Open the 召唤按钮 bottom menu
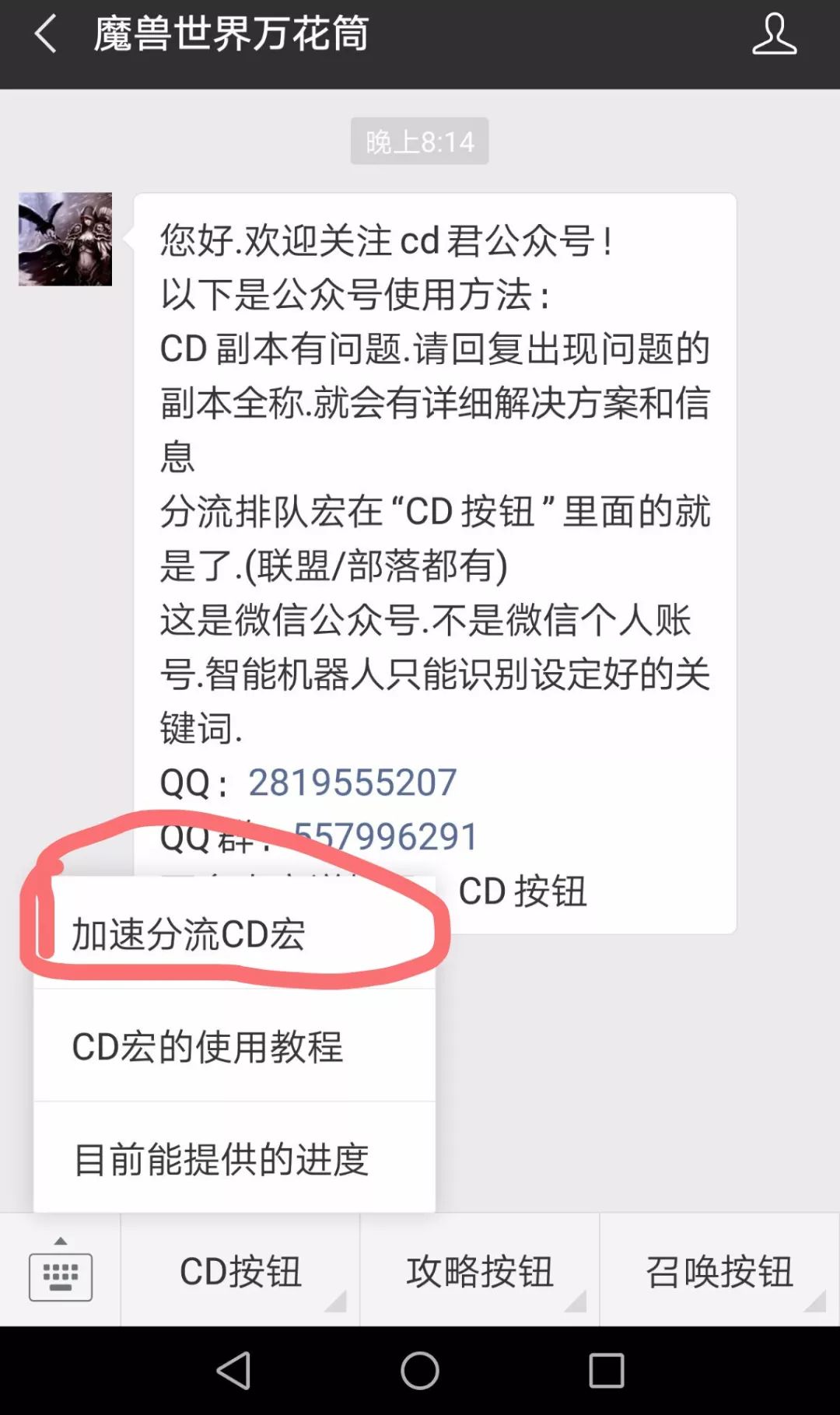This screenshot has height=1415, width=840. click(x=719, y=1272)
